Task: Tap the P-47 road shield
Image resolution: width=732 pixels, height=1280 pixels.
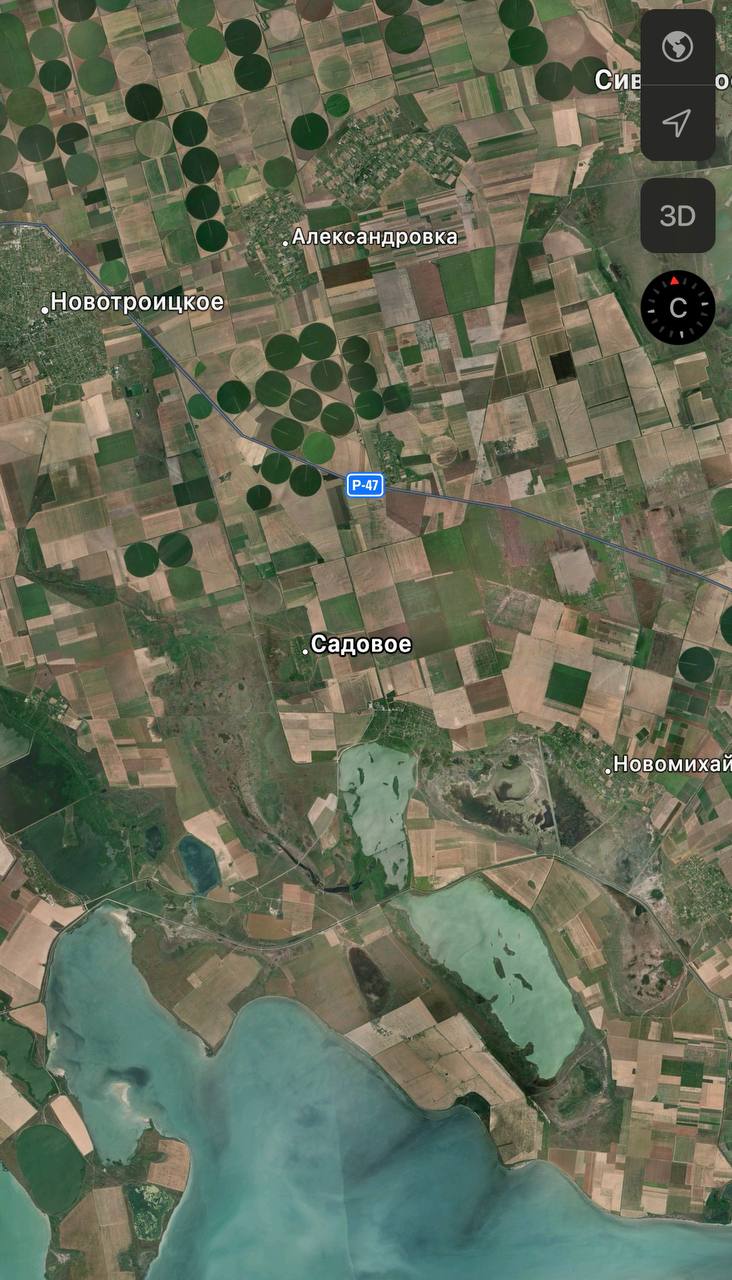Action: [365, 486]
